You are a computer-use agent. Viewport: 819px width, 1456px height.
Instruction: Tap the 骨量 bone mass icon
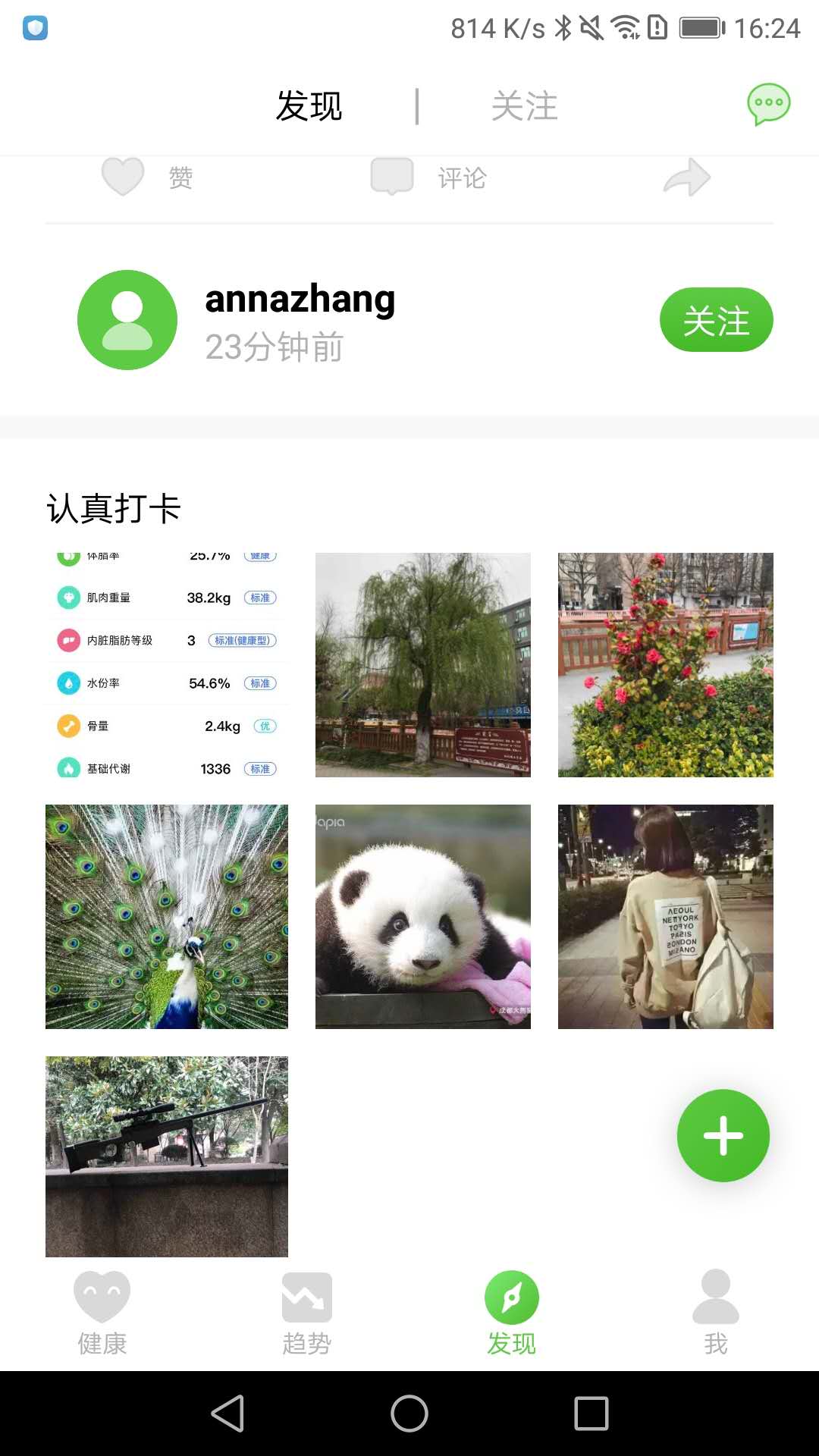[68, 726]
